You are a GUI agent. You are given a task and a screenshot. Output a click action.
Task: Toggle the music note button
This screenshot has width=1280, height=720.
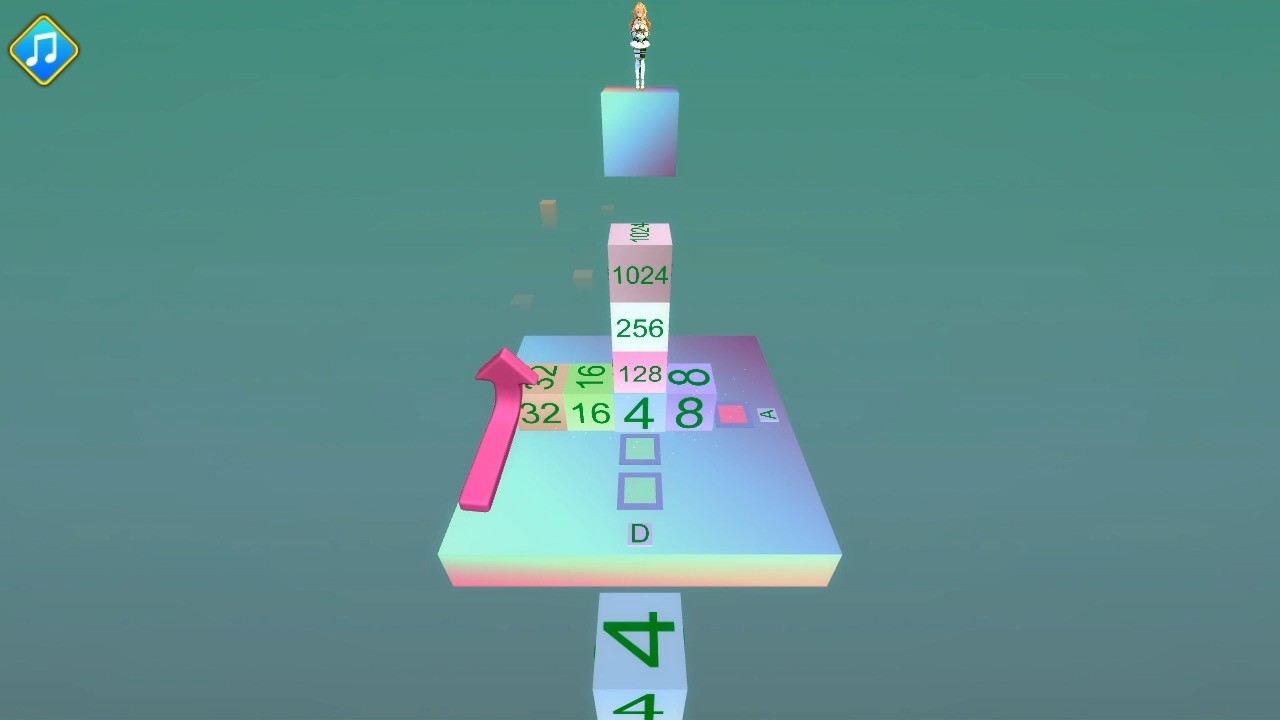(x=44, y=49)
